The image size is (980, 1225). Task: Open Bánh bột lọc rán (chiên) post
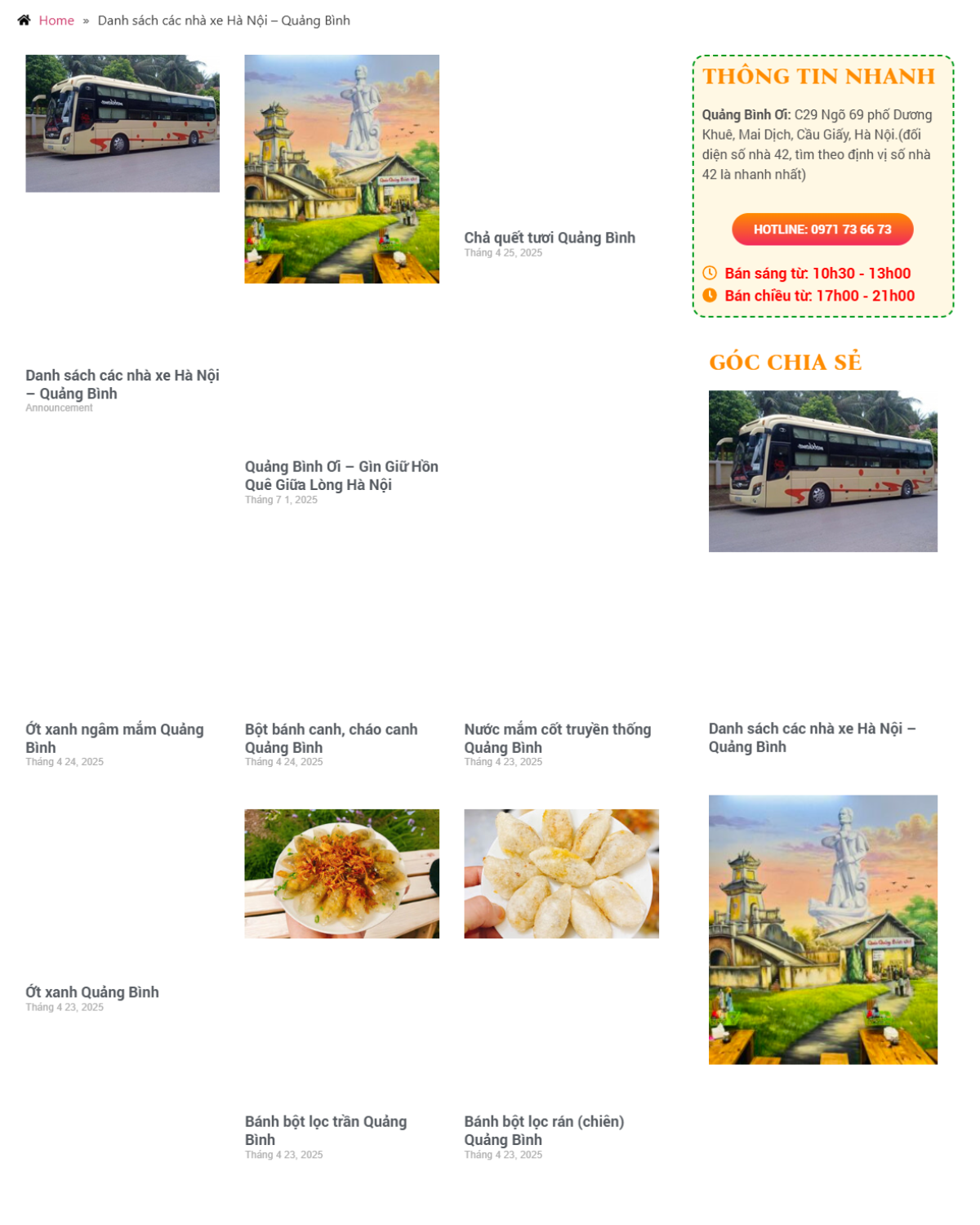[x=543, y=1130]
